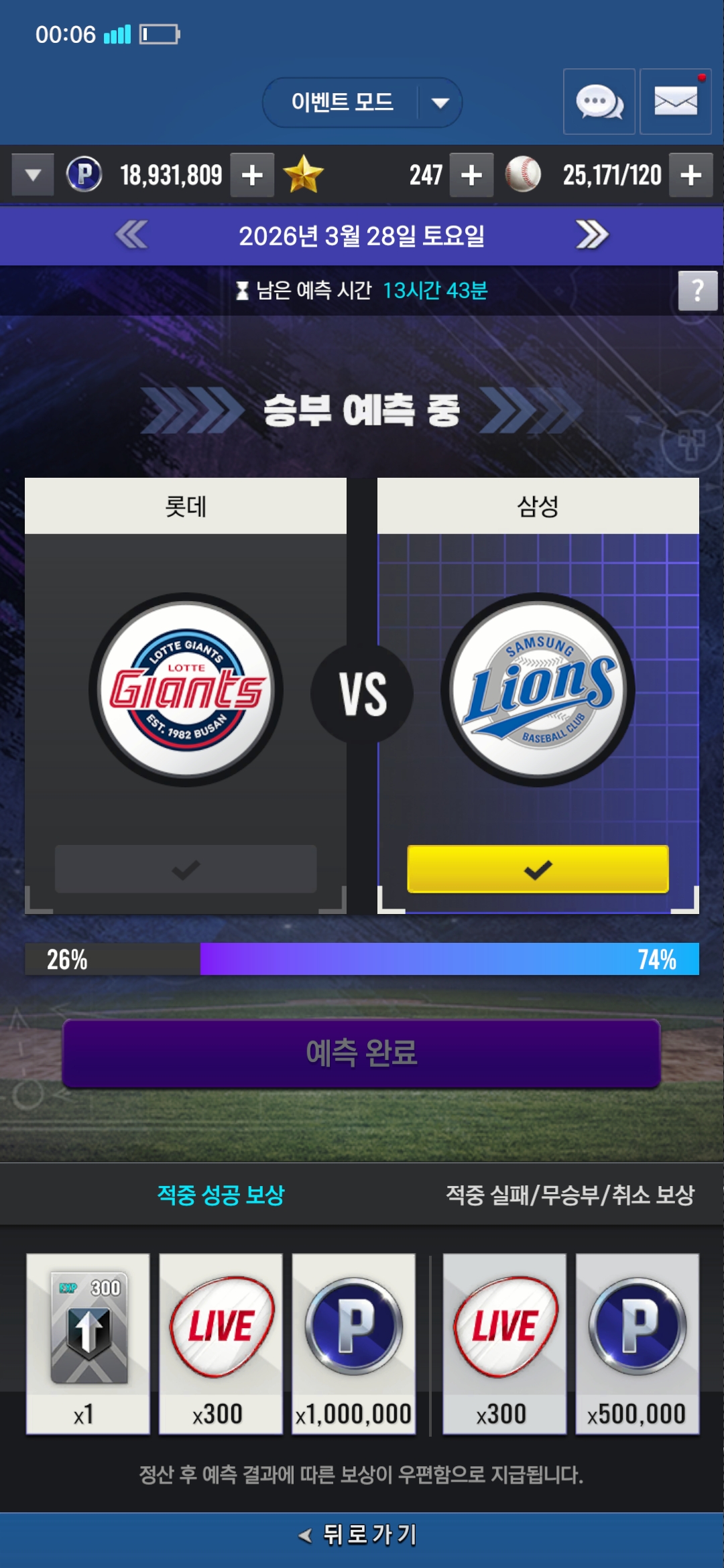
Task: Go back with 뒤로가기
Action: [x=361, y=1534]
